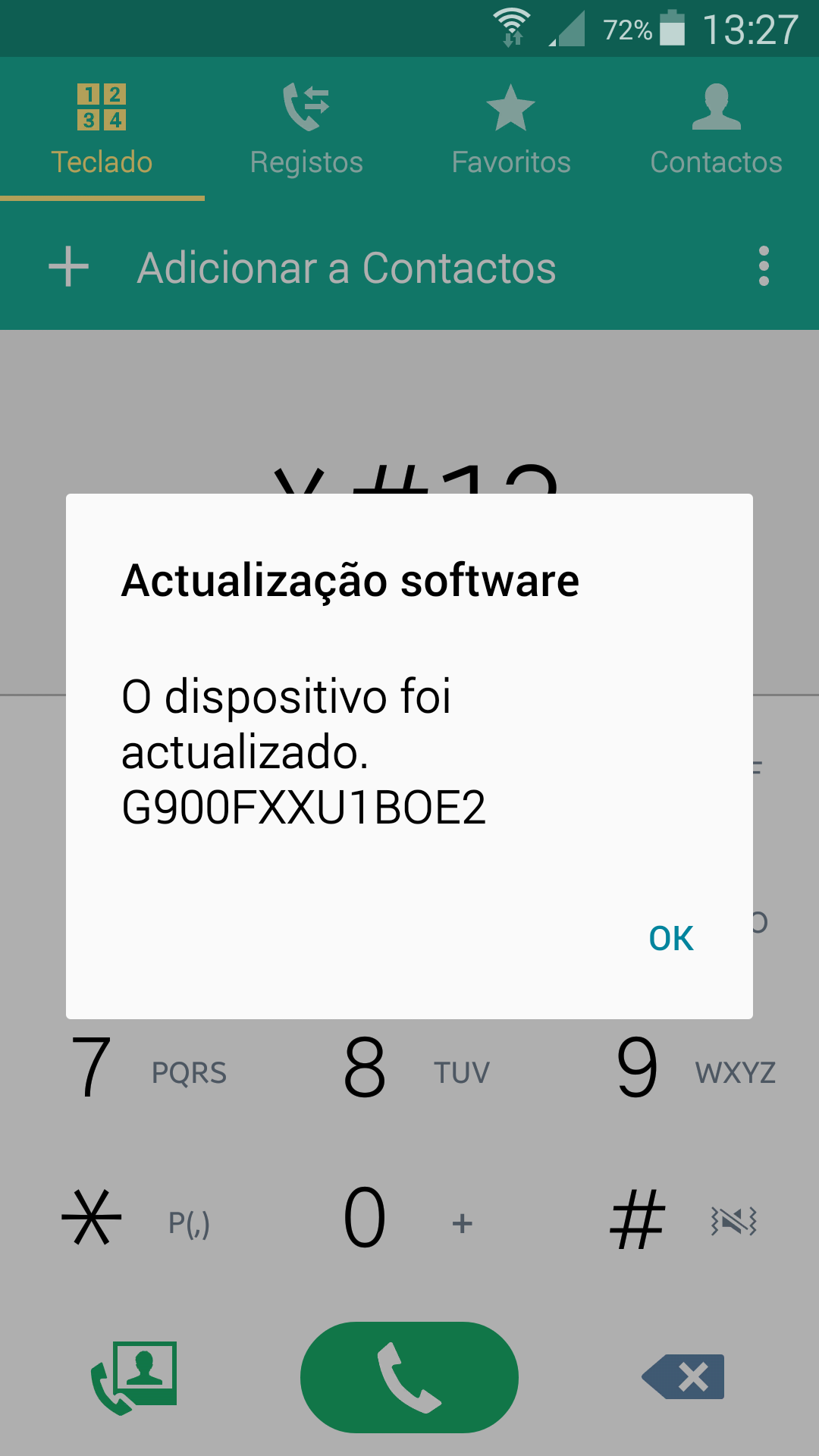Go to the Contactos tab
Viewport: 819px width, 1456px height.
[716, 129]
